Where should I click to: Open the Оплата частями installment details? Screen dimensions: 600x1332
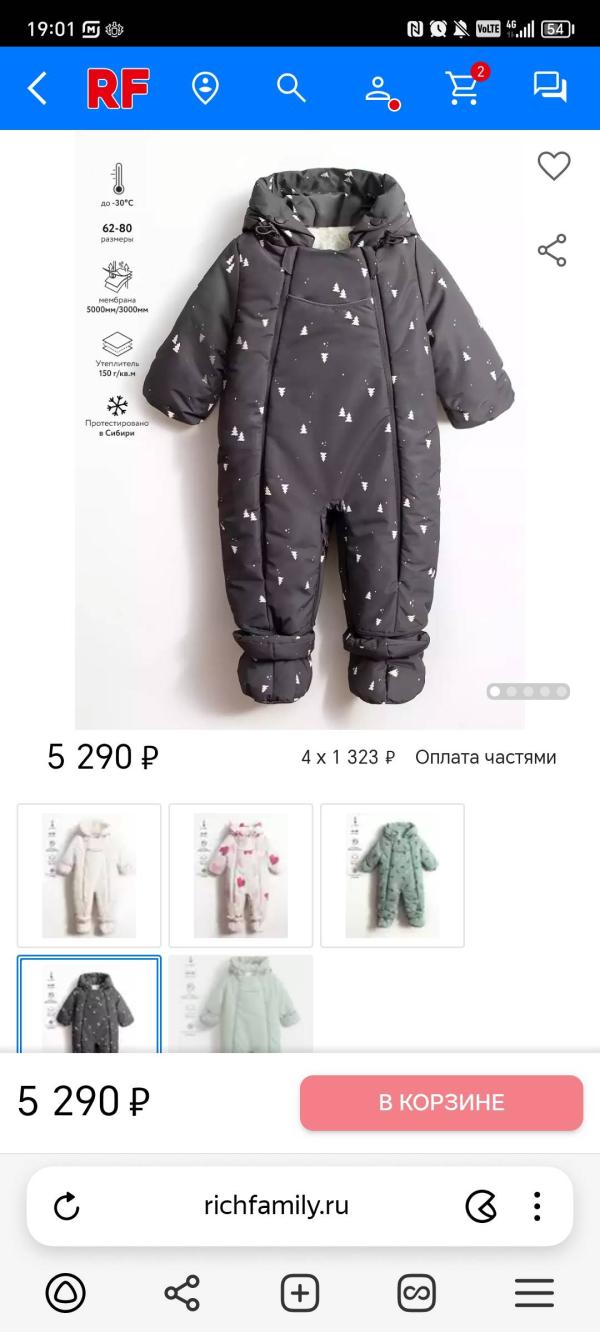(485, 757)
